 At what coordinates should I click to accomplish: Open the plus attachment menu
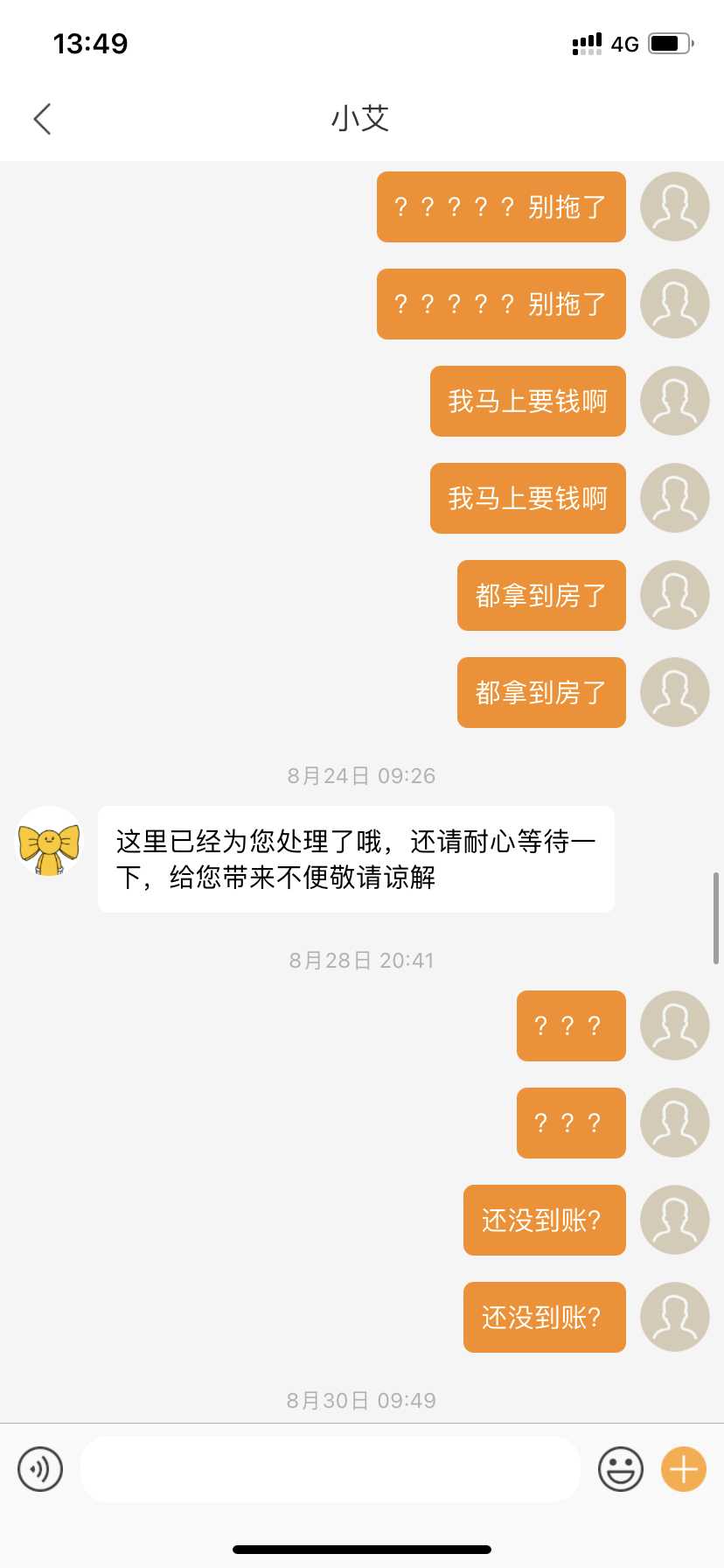pyautogui.click(x=684, y=1469)
